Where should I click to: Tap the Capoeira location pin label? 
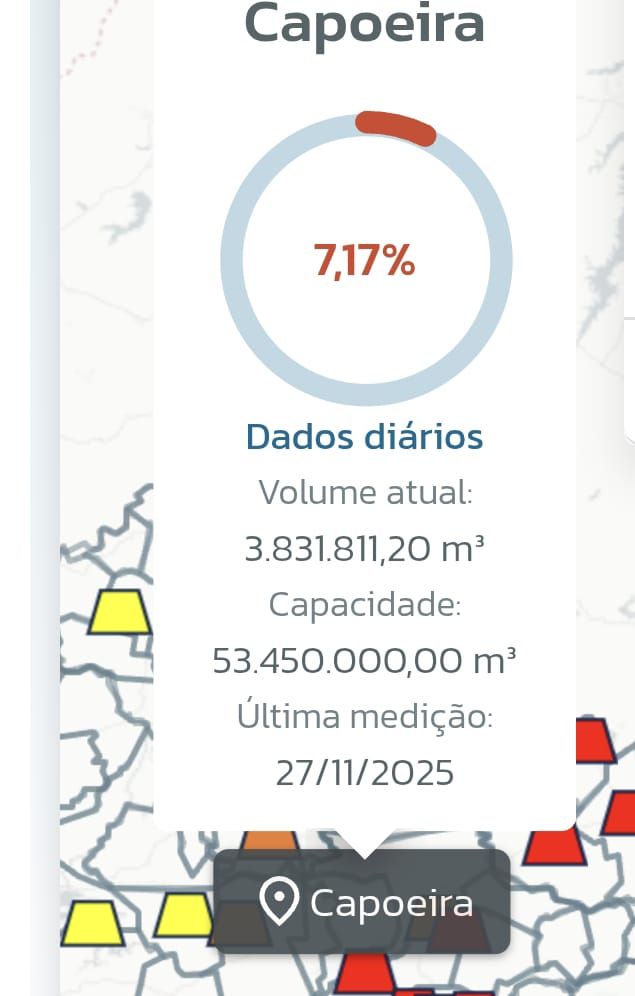(x=362, y=902)
